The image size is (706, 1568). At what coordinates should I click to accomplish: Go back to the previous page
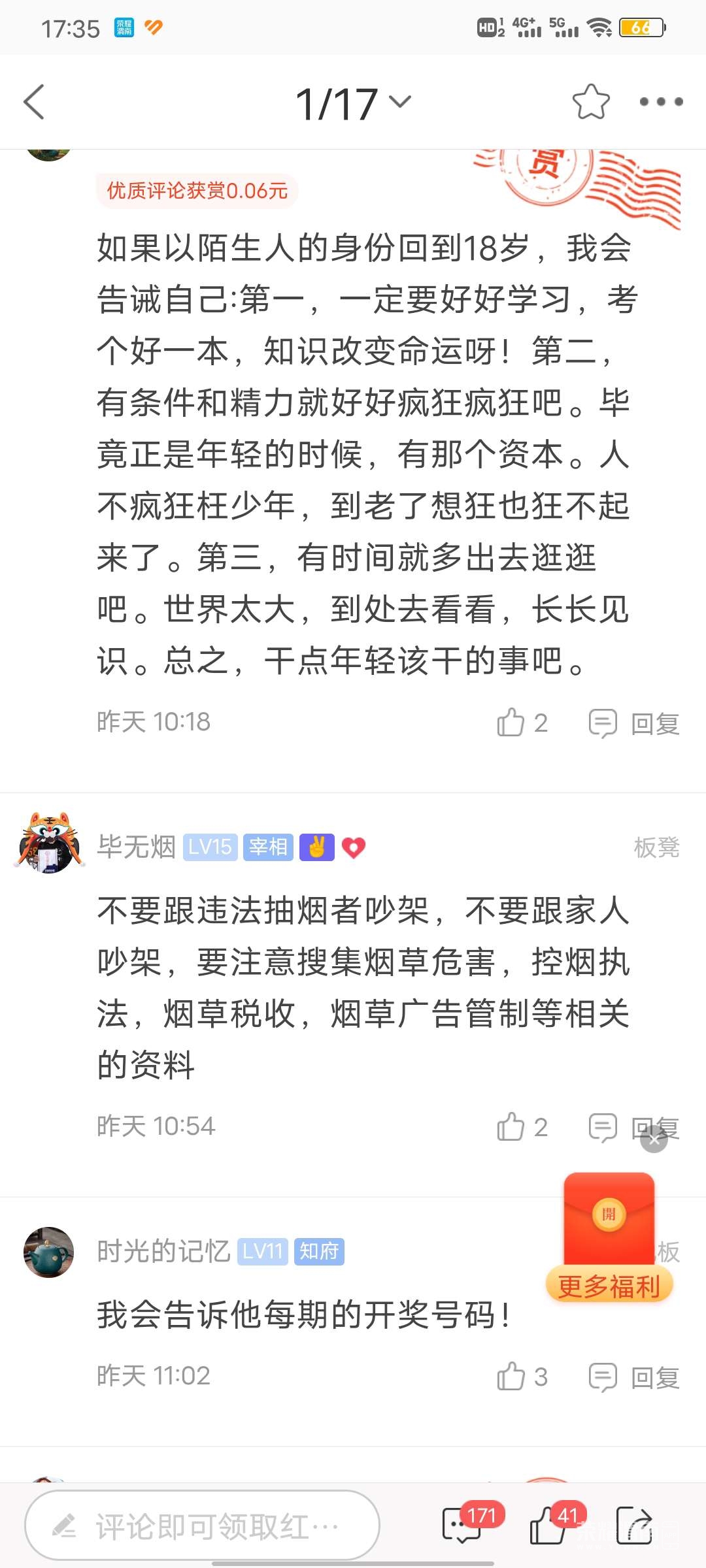[34, 102]
